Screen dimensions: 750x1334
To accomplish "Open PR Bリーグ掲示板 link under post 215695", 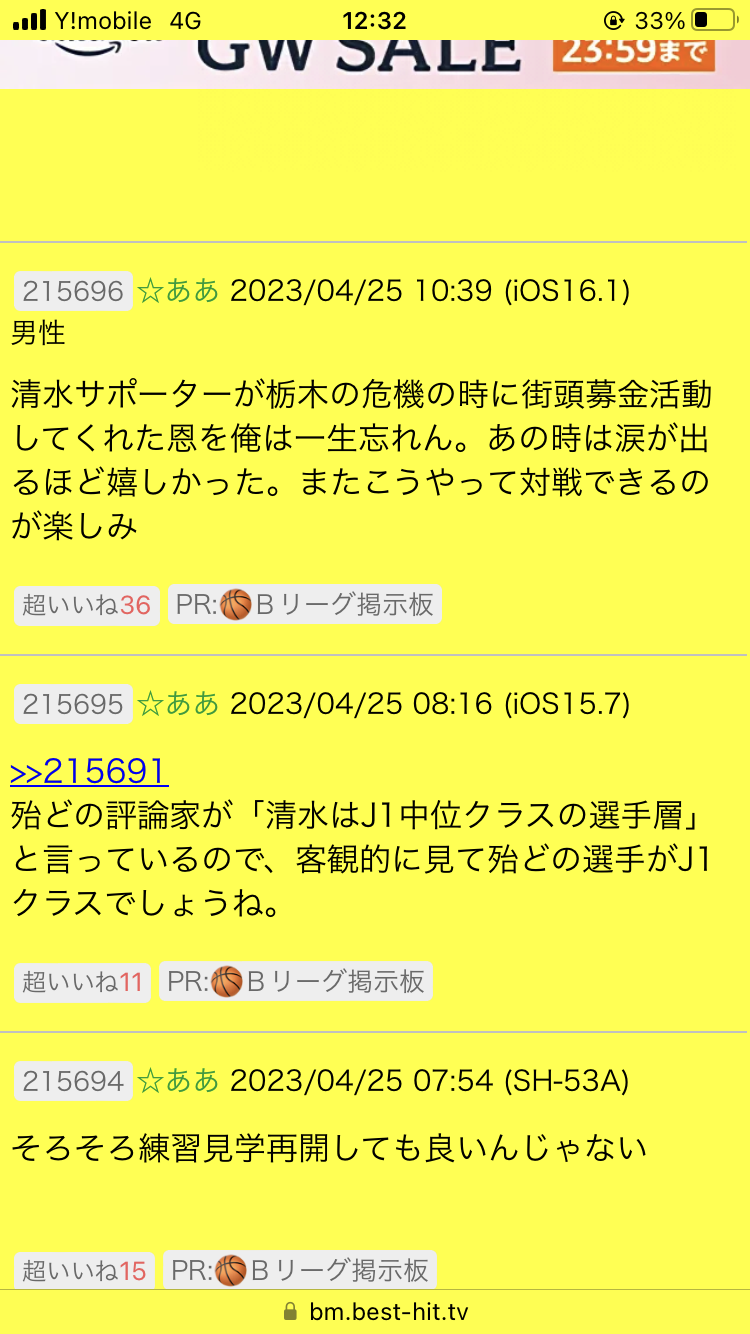I will [296, 982].
